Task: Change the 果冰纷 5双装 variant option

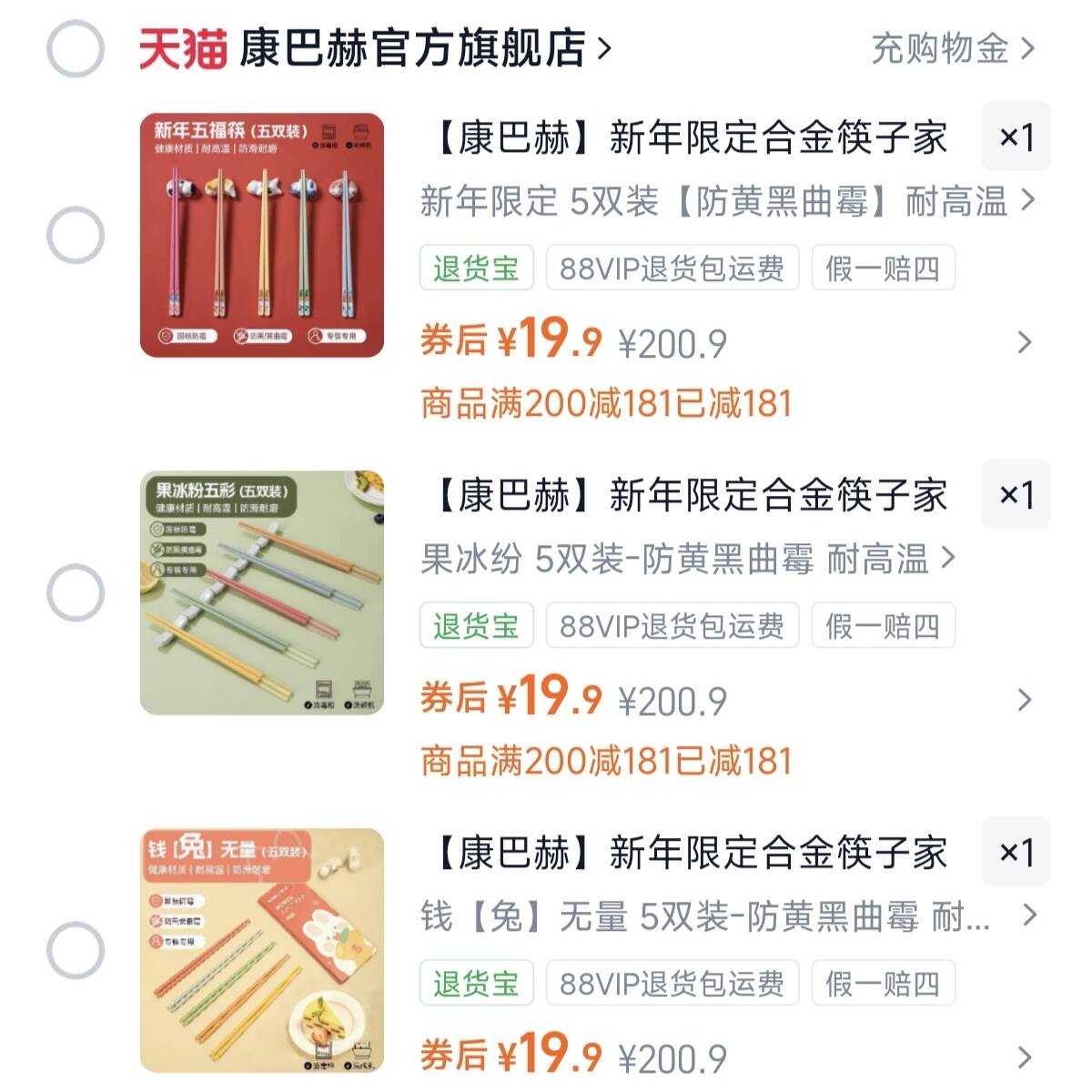Action: coord(687,559)
